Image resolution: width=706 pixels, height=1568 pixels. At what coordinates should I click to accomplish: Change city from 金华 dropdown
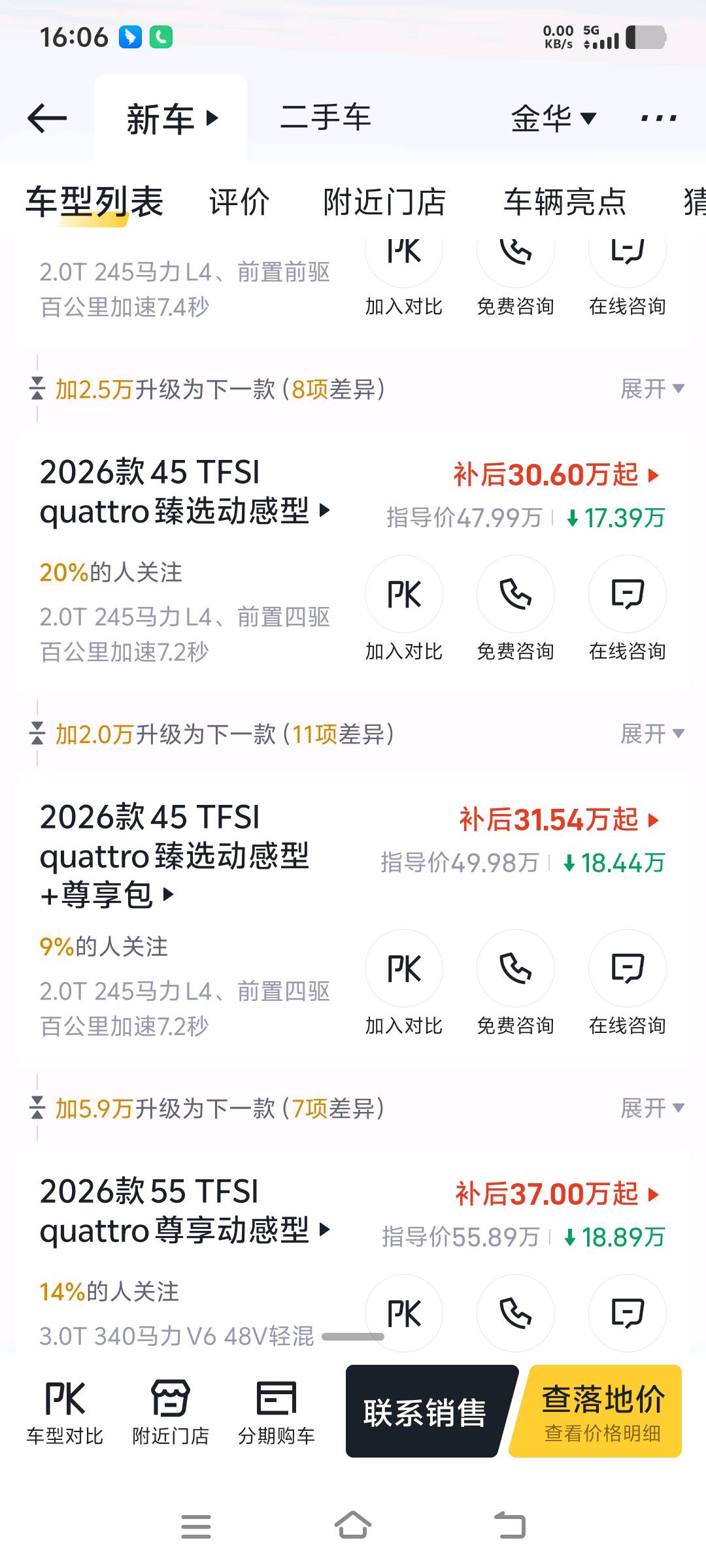click(553, 118)
